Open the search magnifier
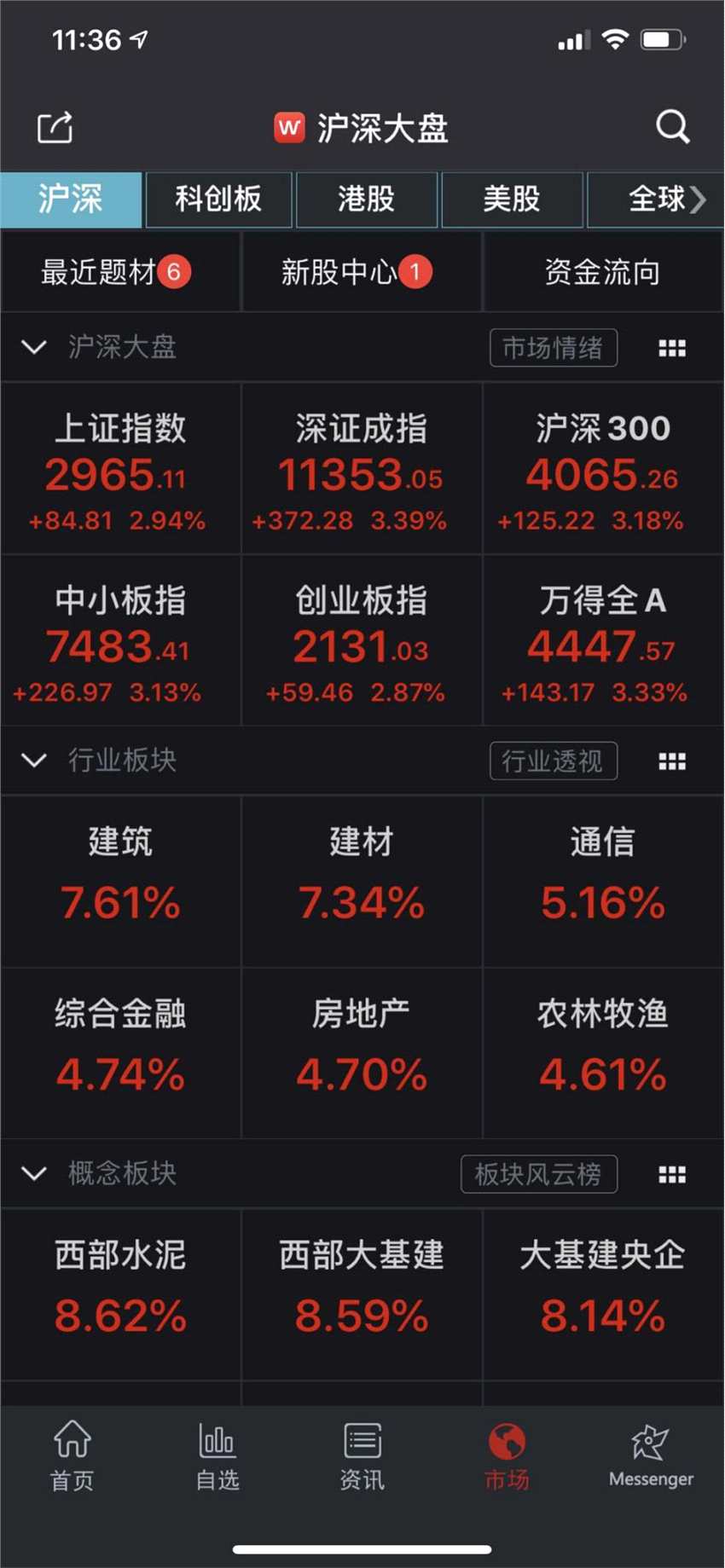 pos(672,128)
